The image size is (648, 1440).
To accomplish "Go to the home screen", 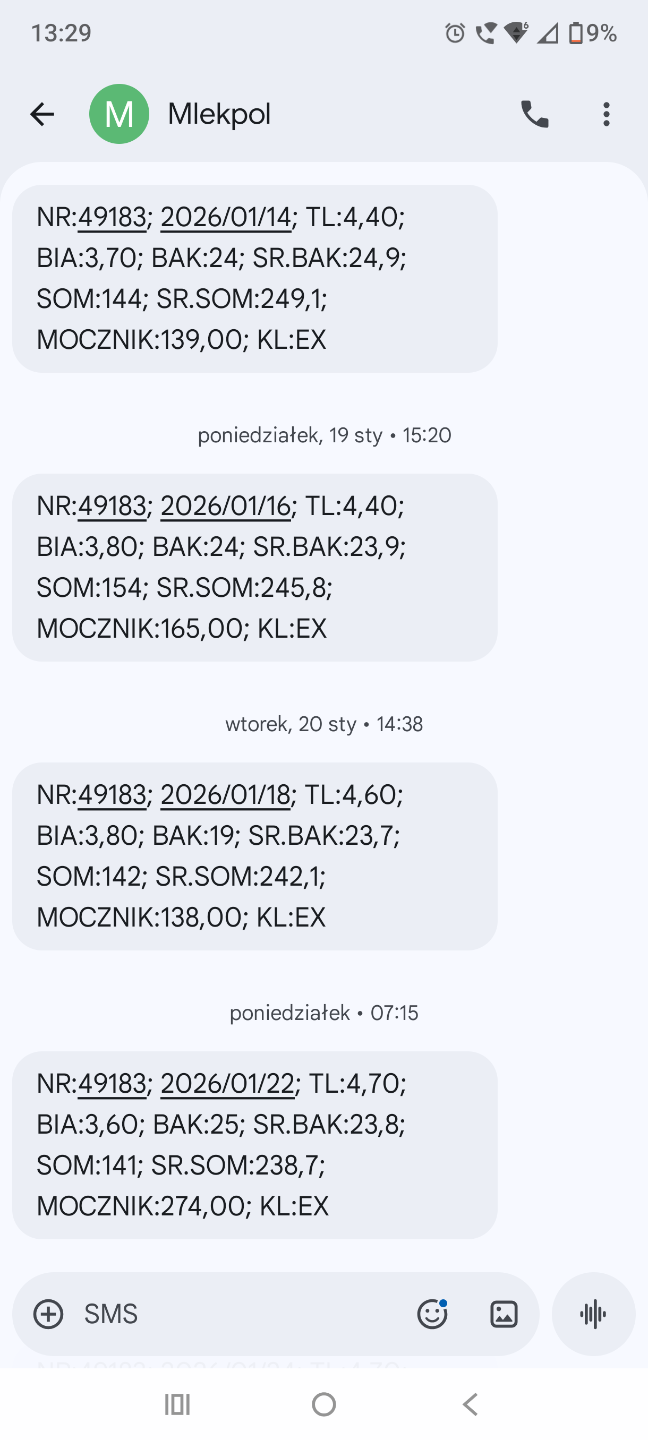I will 324,1405.
